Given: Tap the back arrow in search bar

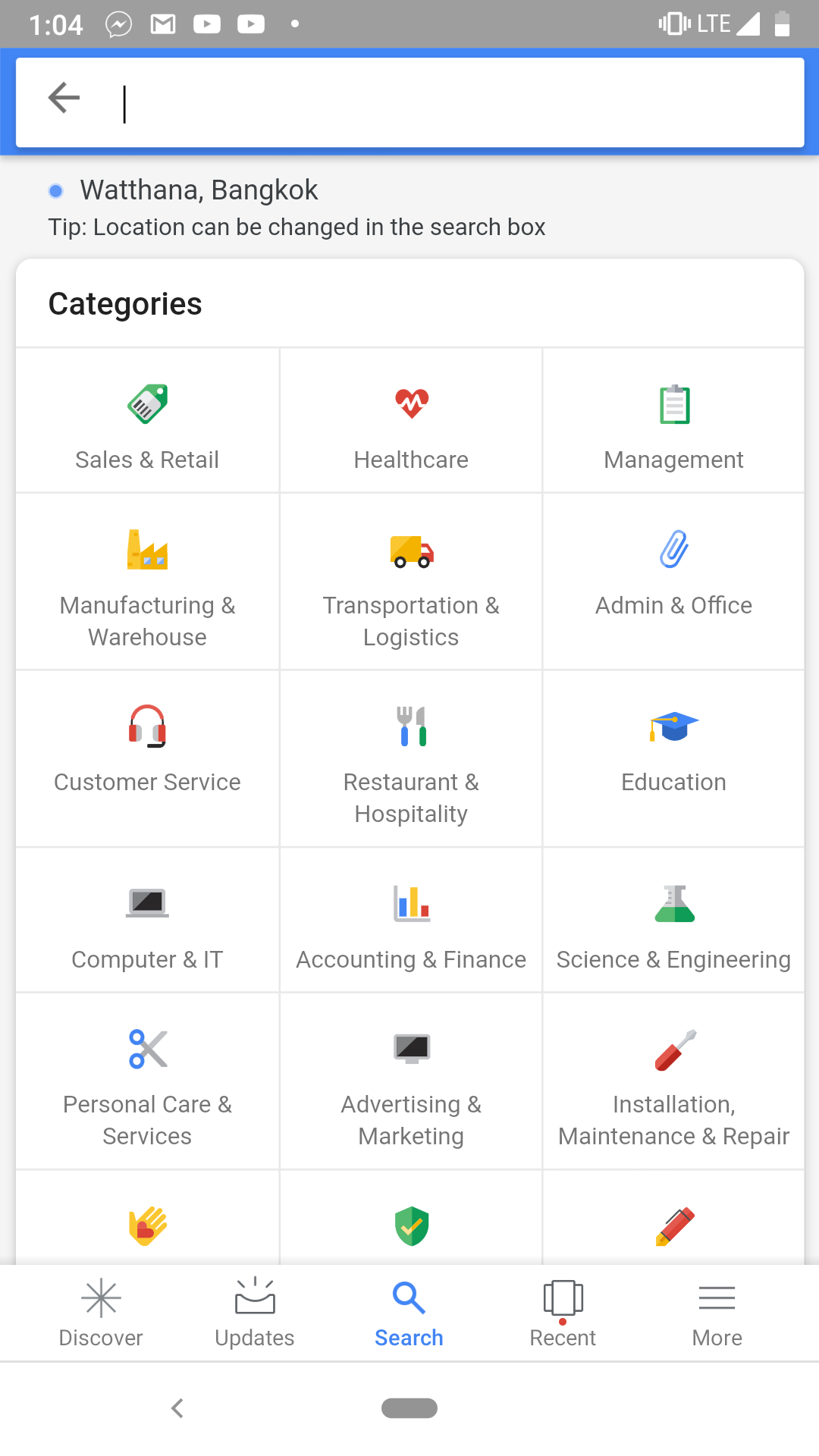Looking at the screenshot, I should 64,98.
